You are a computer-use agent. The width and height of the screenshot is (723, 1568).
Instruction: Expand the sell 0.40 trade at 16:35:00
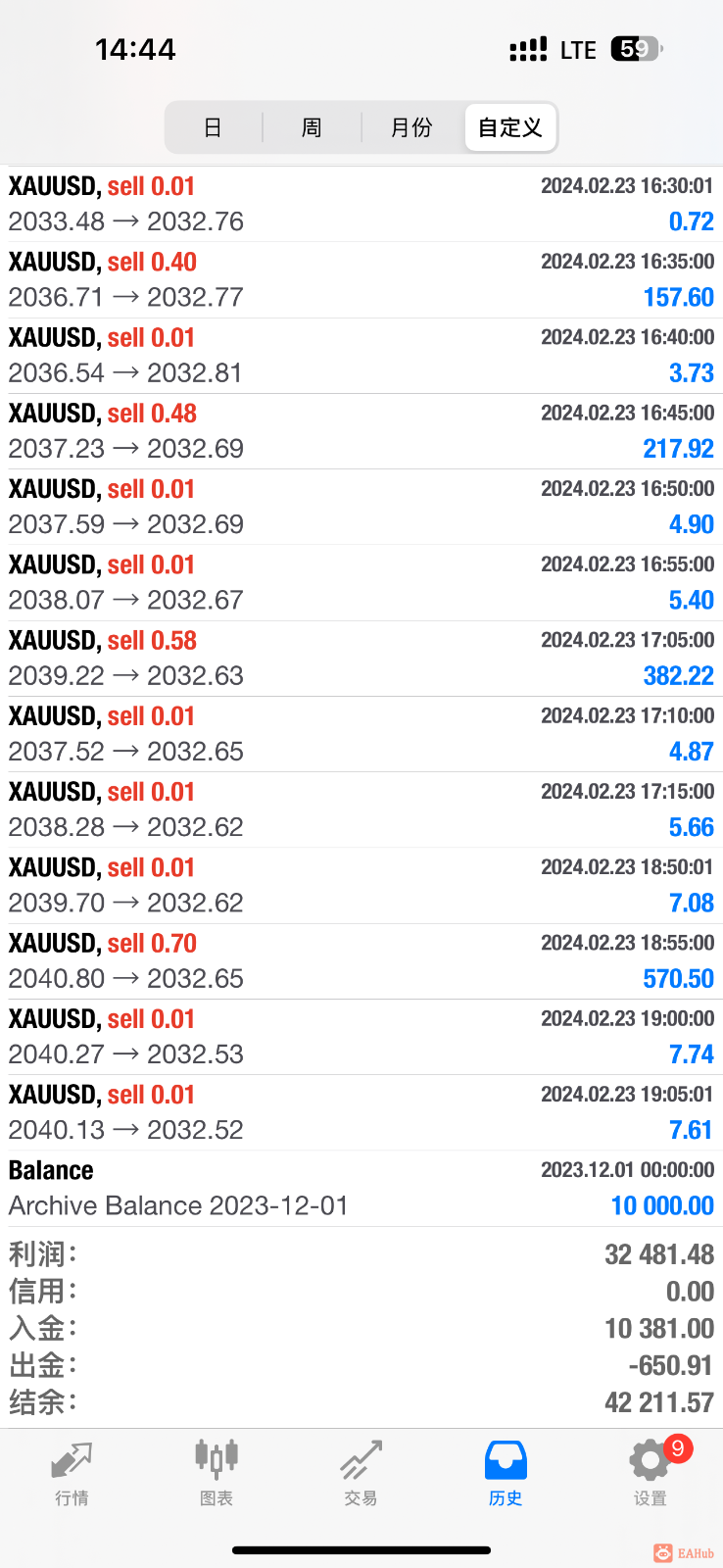click(361, 280)
